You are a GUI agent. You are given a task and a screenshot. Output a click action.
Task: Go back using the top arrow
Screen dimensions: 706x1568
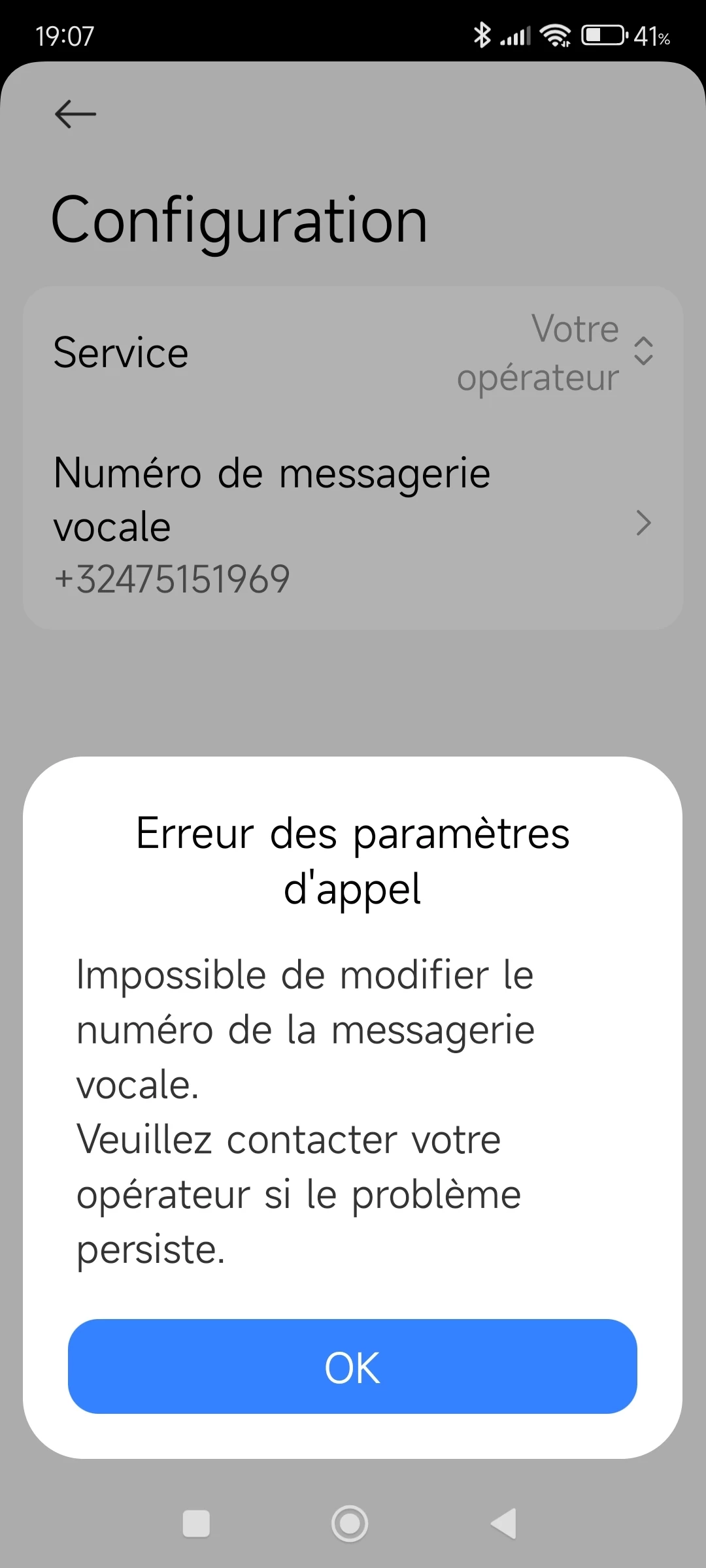click(75, 114)
